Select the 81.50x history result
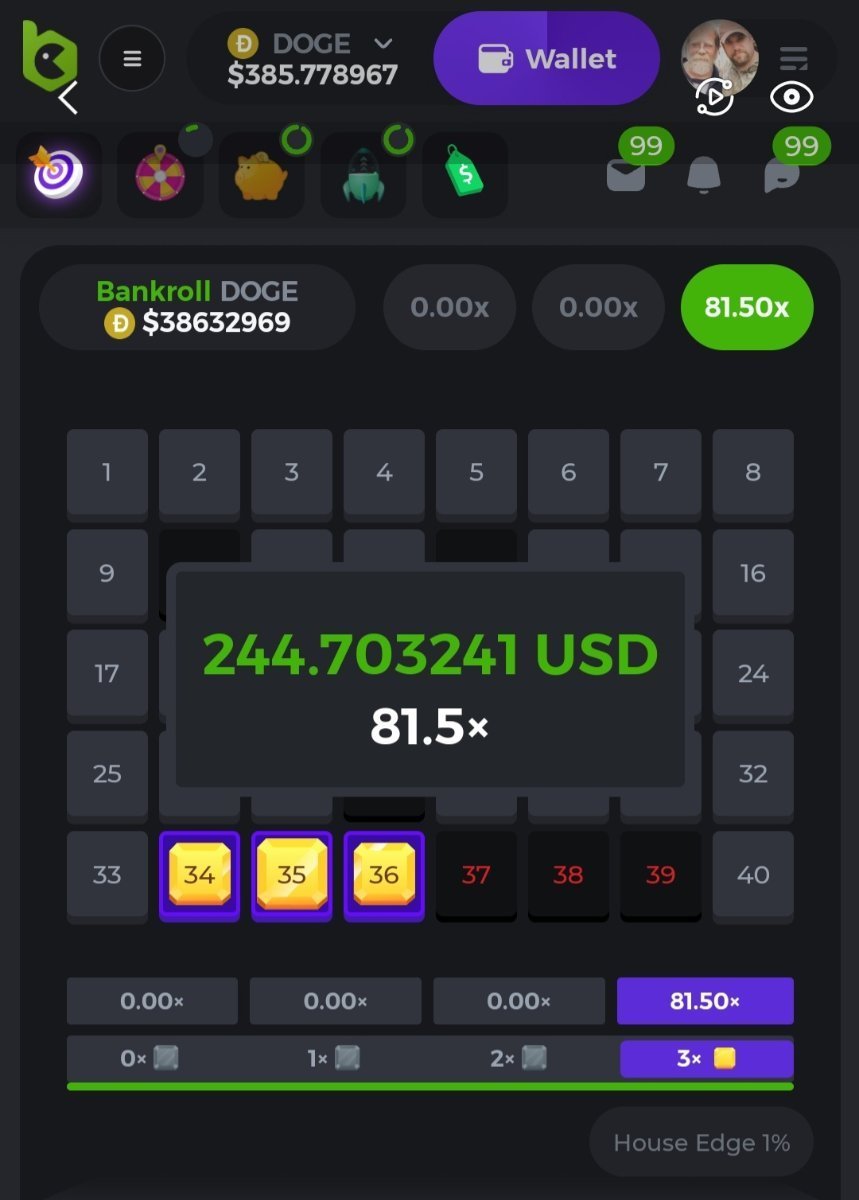Viewport: 859px width, 1200px height. point(746,308)
